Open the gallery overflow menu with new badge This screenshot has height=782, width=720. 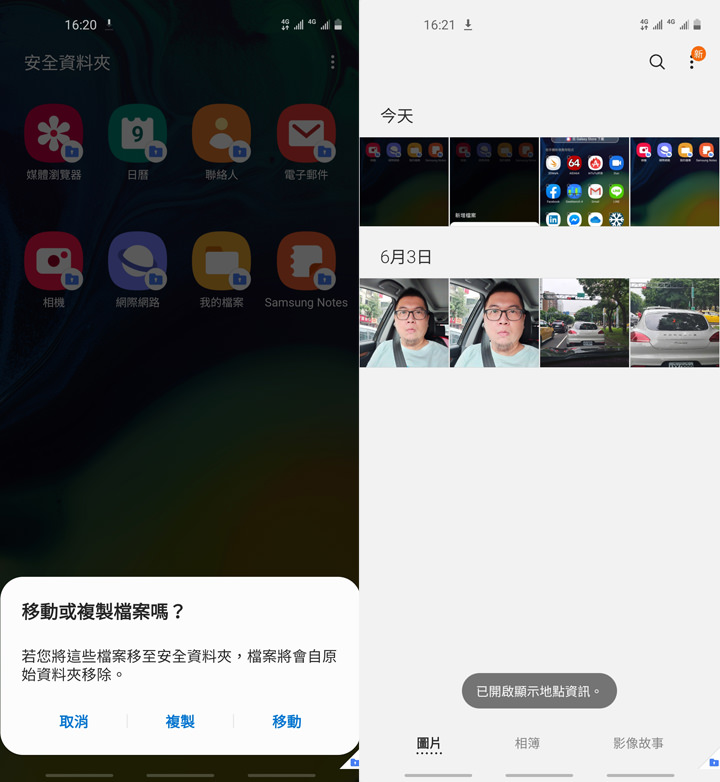coord(692,62)
